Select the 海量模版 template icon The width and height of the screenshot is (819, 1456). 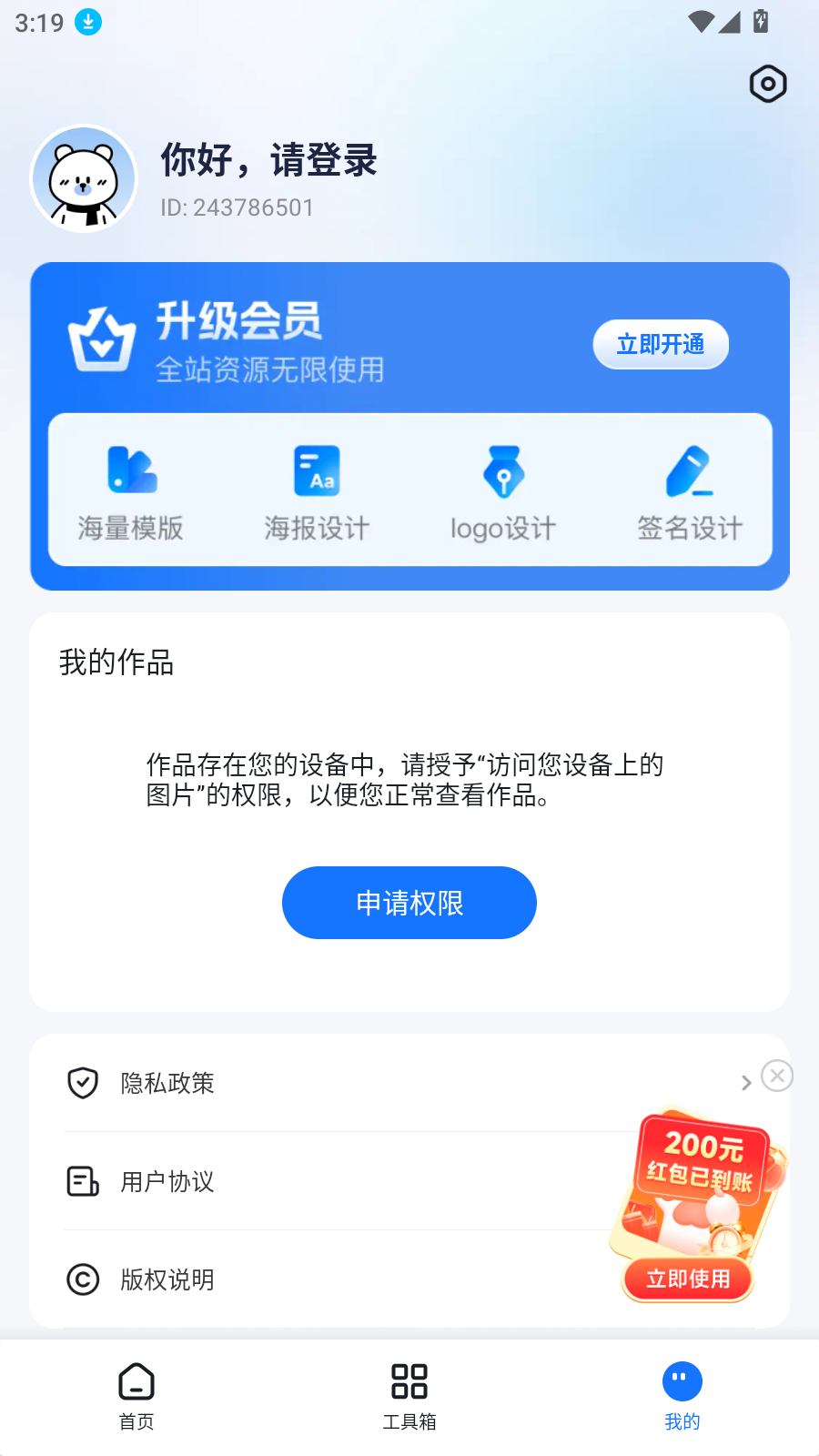click(x=130, y=470)
